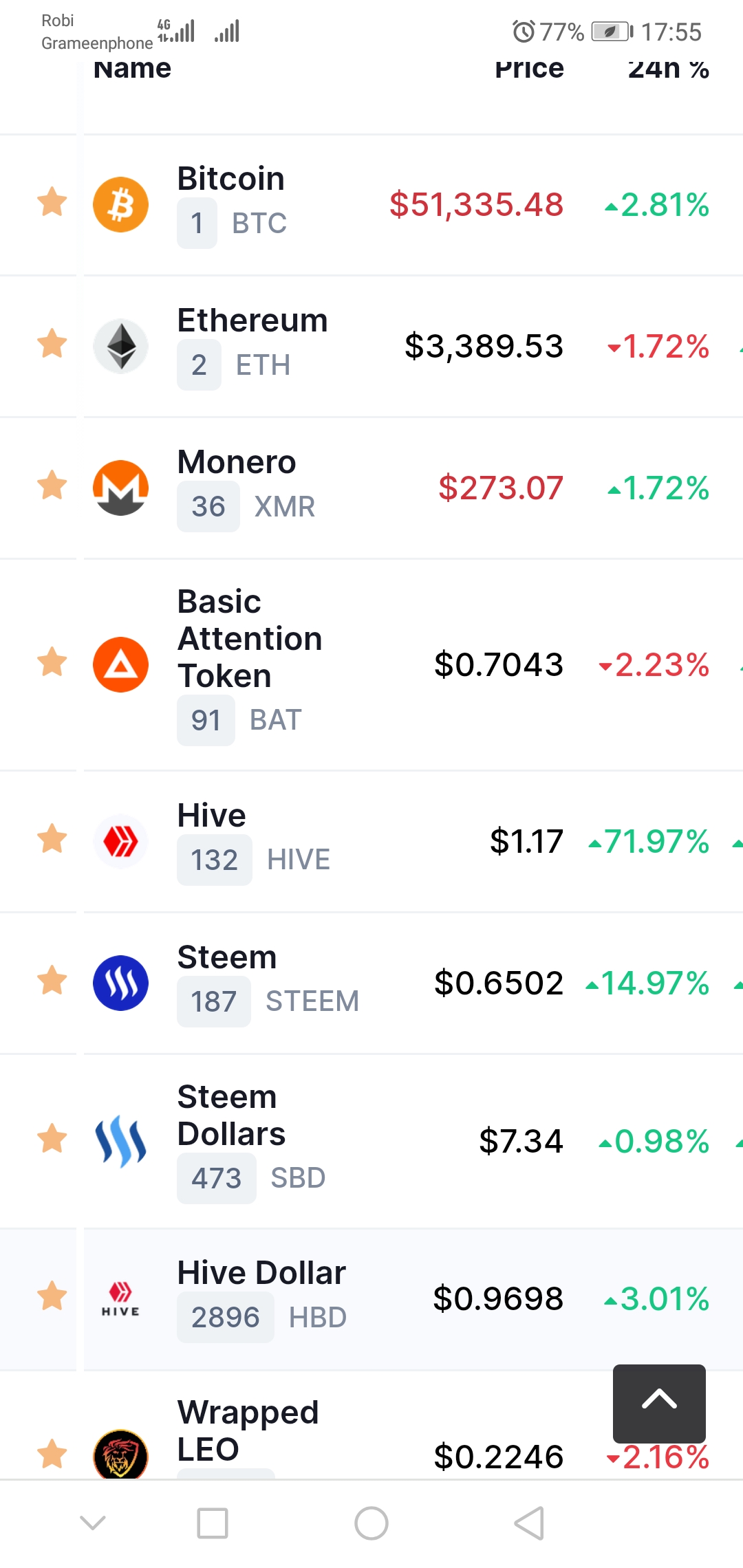Open Ethereum coin details
Screen dimensions: 743x1568
(252, 320)
